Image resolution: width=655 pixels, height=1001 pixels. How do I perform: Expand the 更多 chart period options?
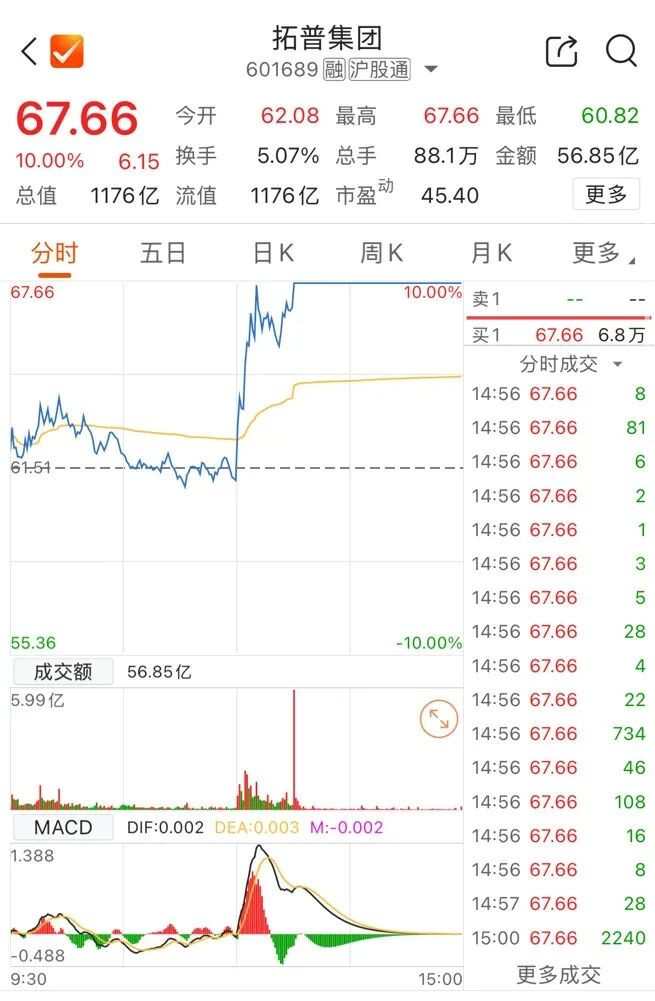(x=602, y=254)
